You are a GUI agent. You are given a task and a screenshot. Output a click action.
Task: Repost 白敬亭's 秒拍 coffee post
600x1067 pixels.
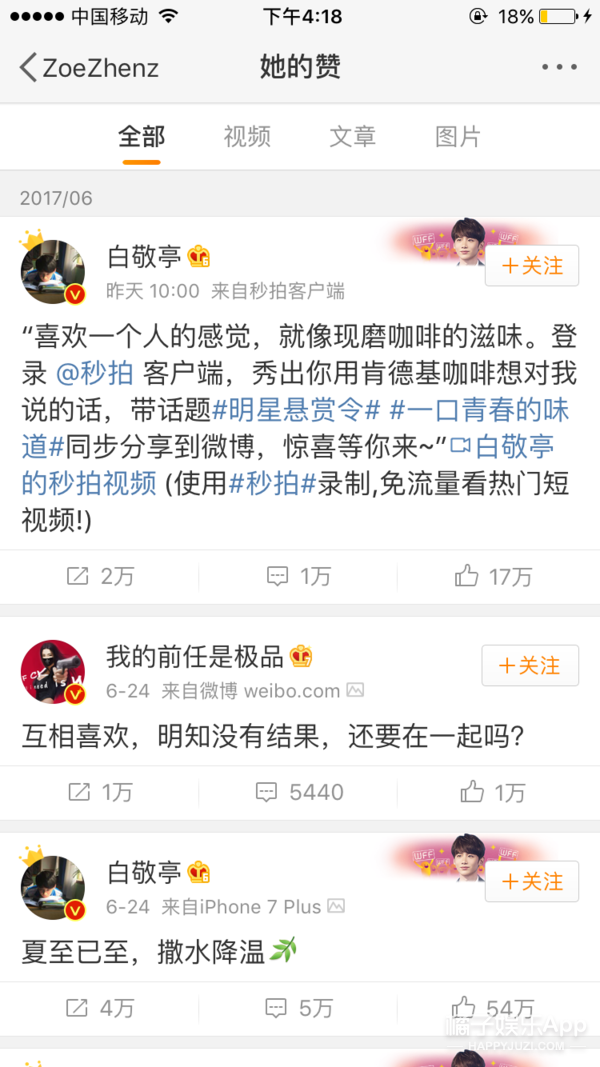click(99, 576)
